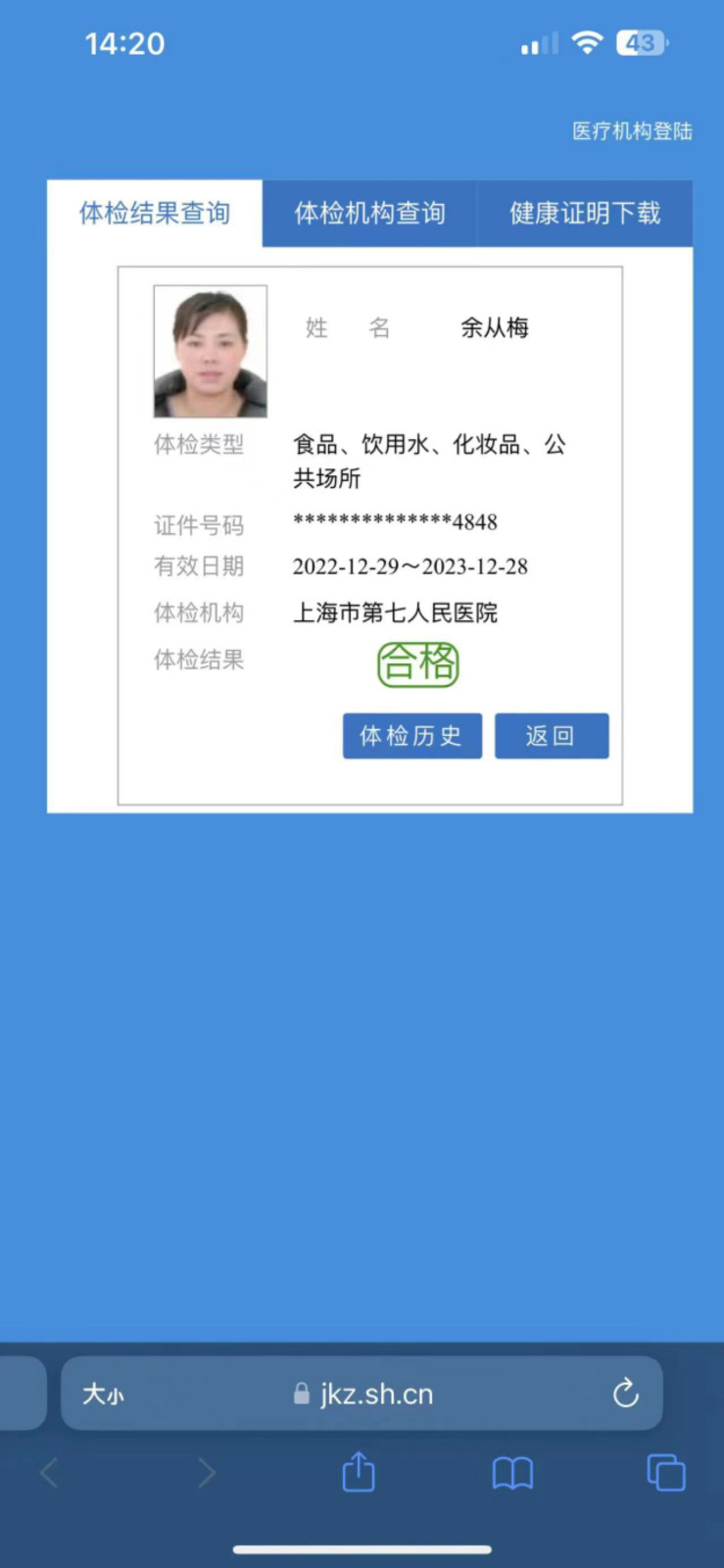Open Safari bookmarks

(512, 1472)
